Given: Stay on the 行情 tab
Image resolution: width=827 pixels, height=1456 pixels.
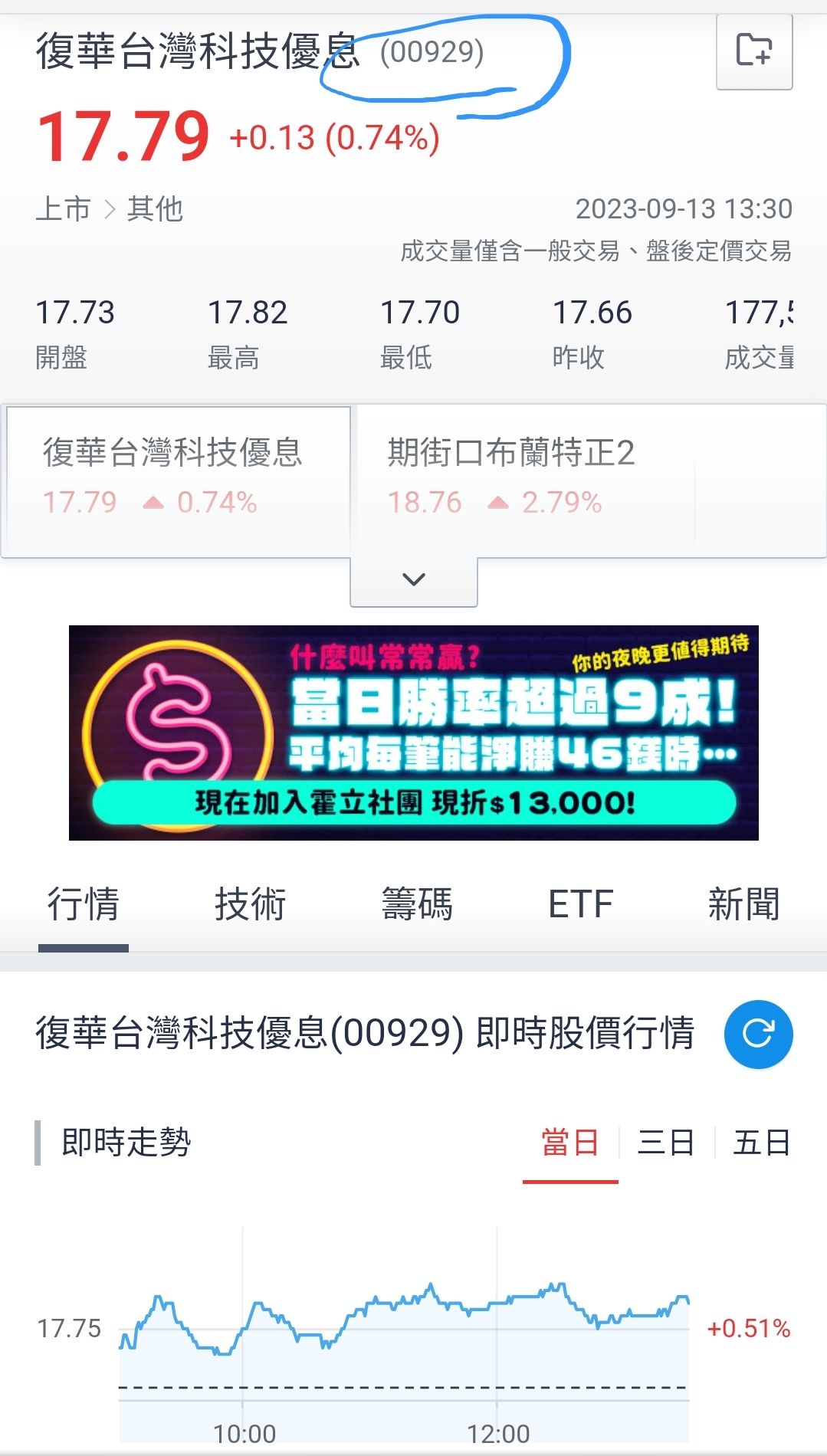Looking at the screenshot, I should [83, 904].
